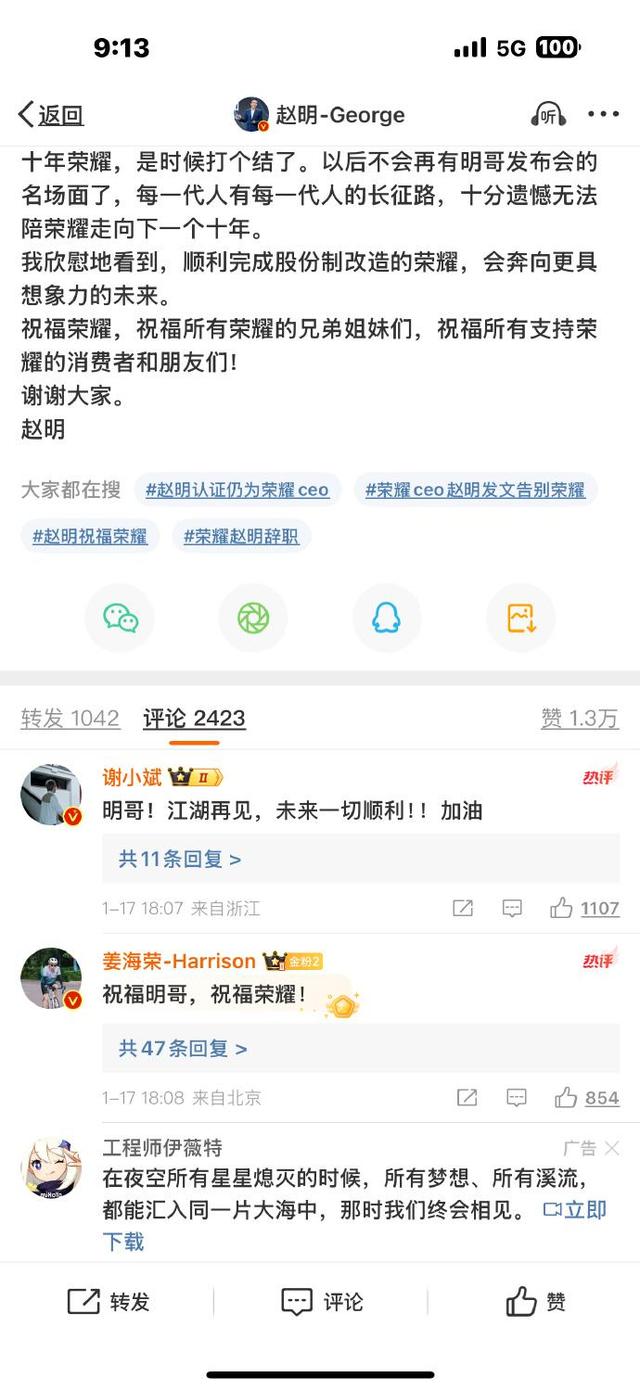Open 赵明-George's profile from the header
Screen dimensions: 640x1390
coord(320,115)
